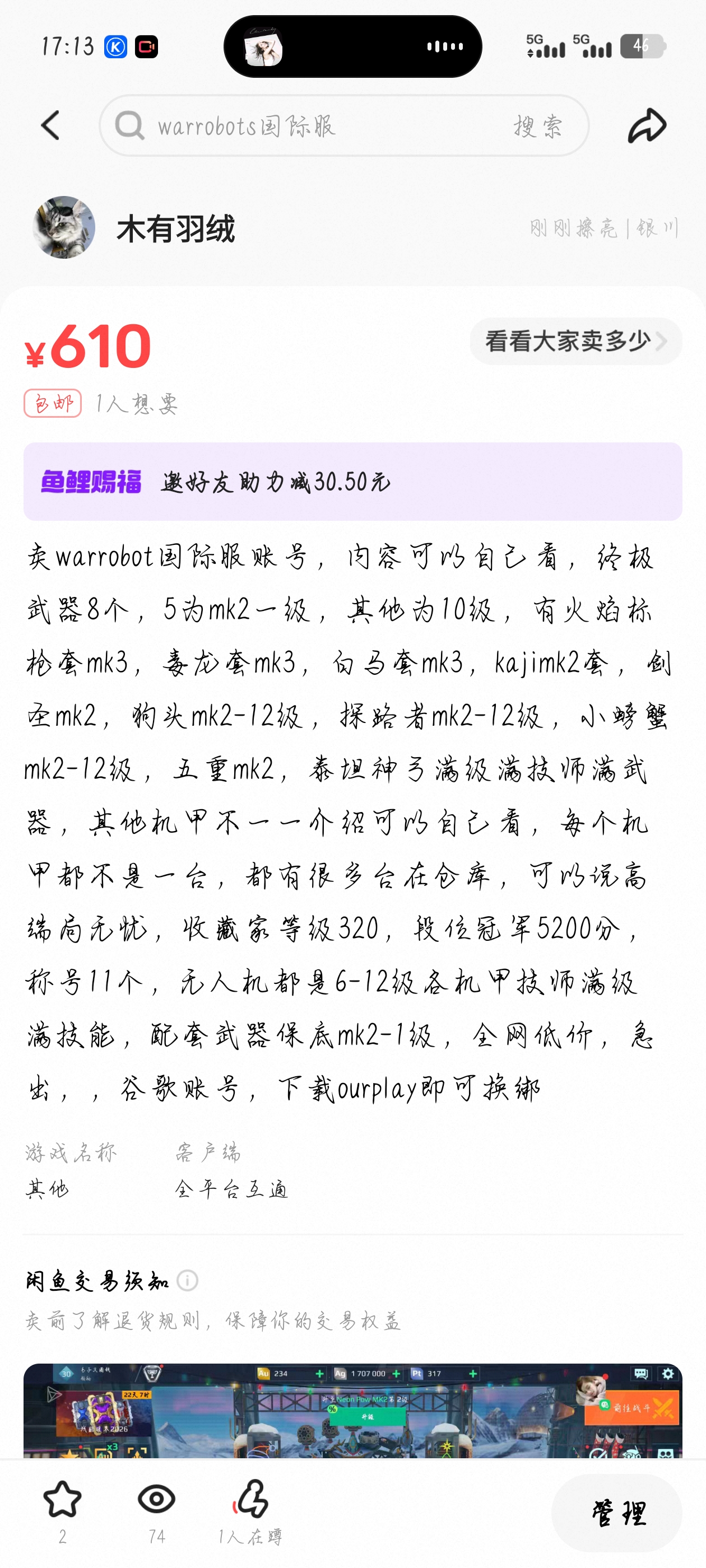Go back using the back arrow
Viewport: 706px width, 1568px height.
pyautogui.click(x=50, y=125)
